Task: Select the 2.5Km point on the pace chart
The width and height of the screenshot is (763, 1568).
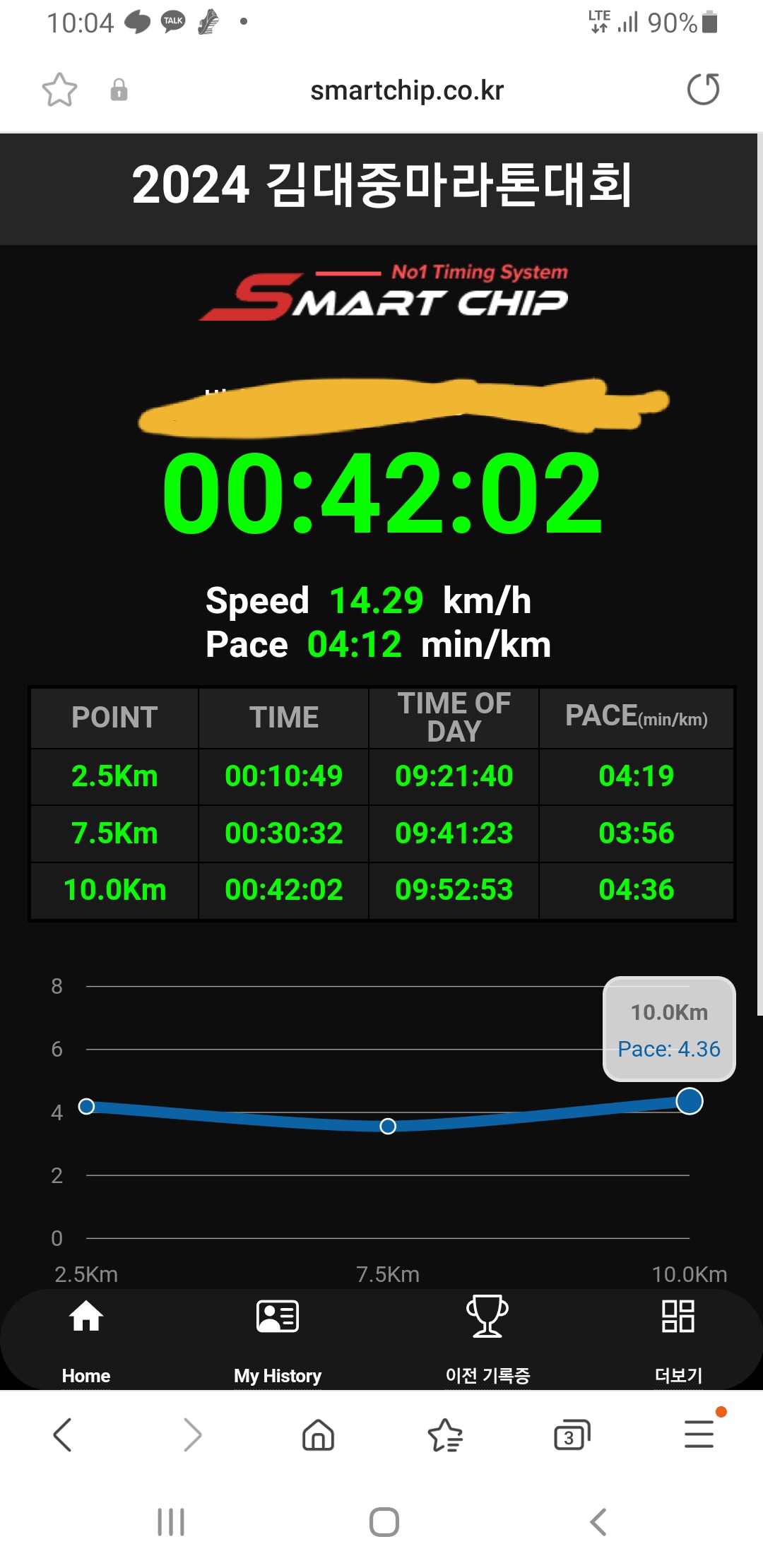Action: click(87, 1106)
